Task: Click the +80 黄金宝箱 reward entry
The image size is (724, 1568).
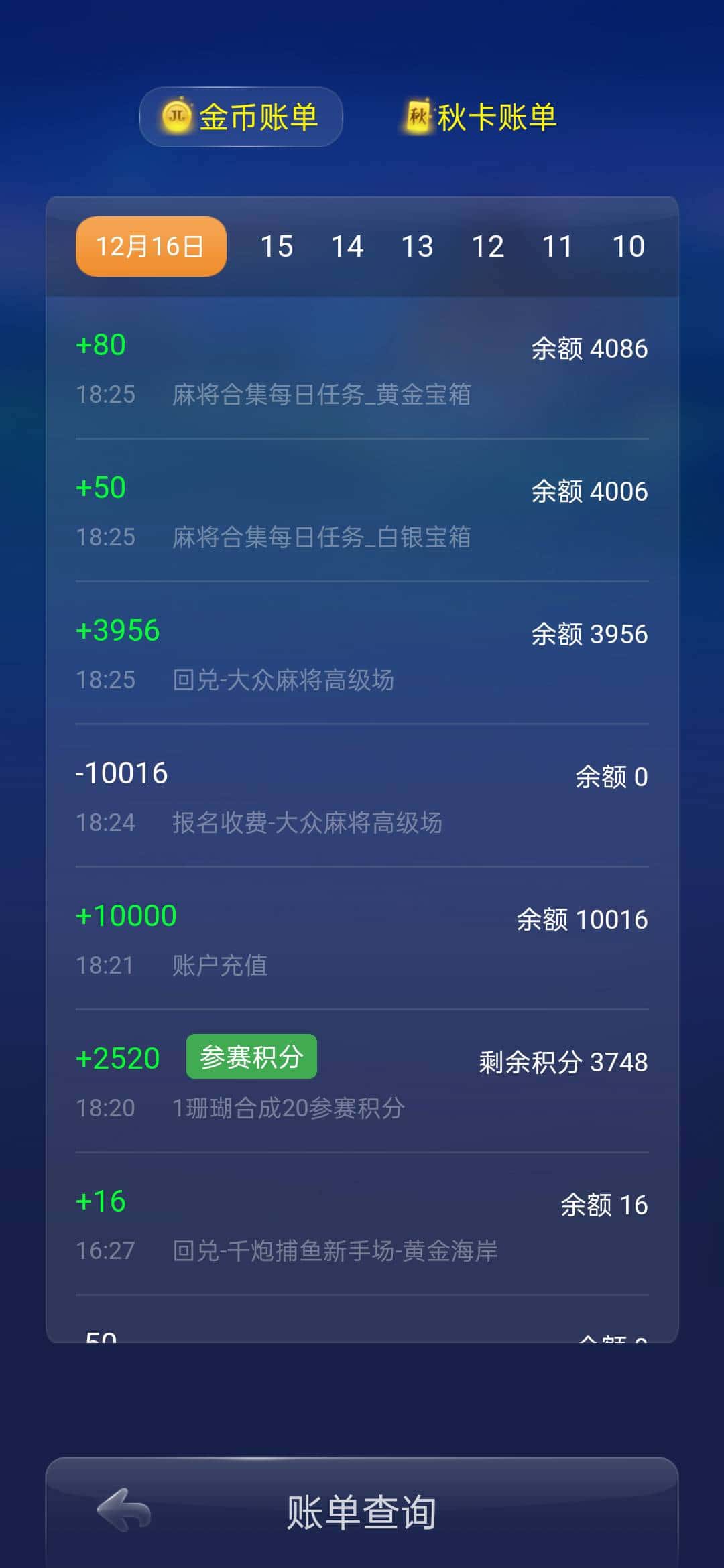Action: click(362, 367)
